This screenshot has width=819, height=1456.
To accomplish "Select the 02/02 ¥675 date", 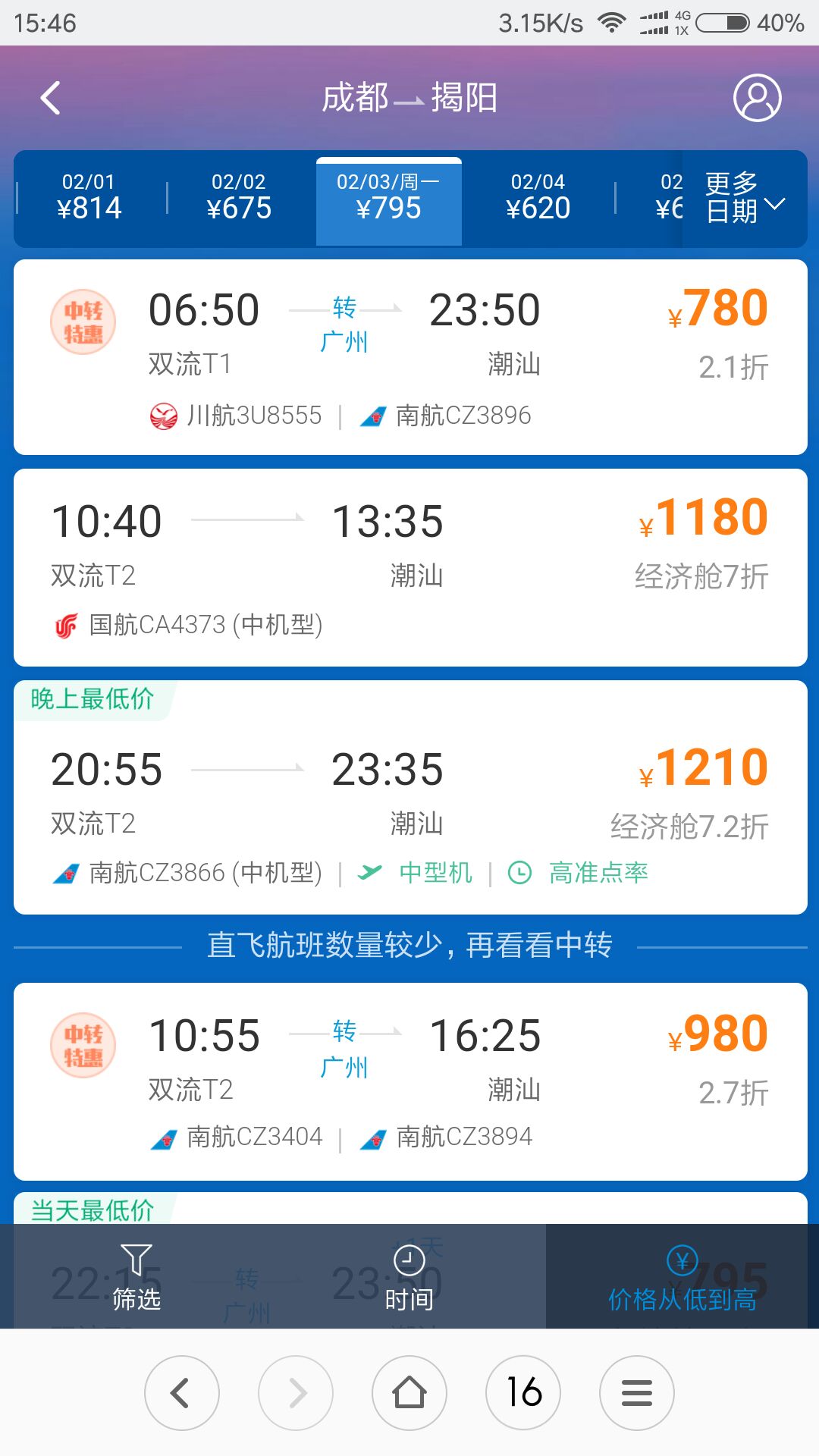I will (238, 198).
